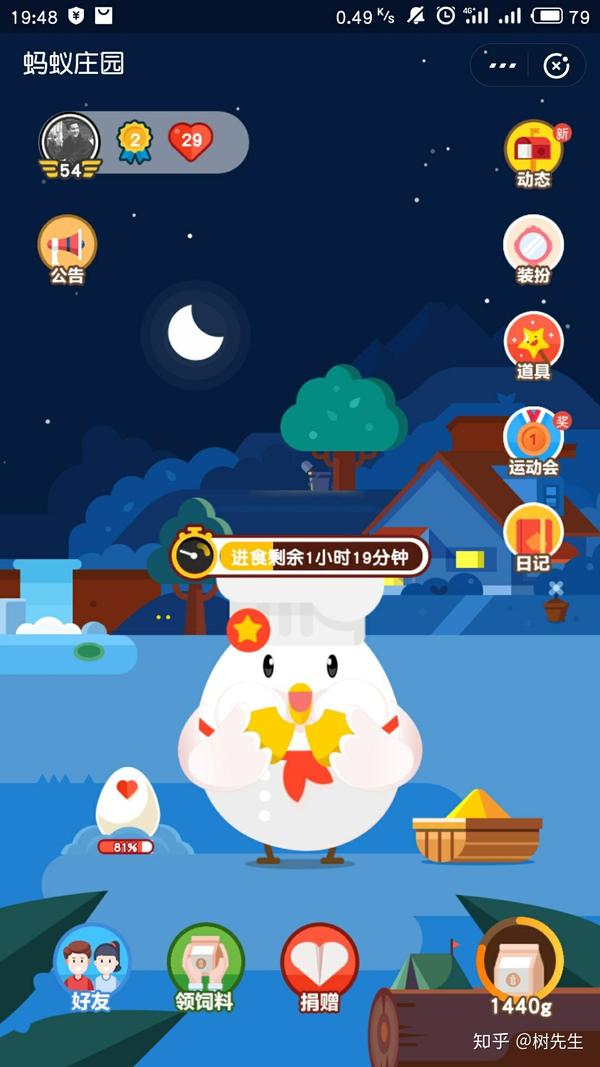Enter the 运动会 sports meet
This screenshot has height=1067, width=600.
533,441
